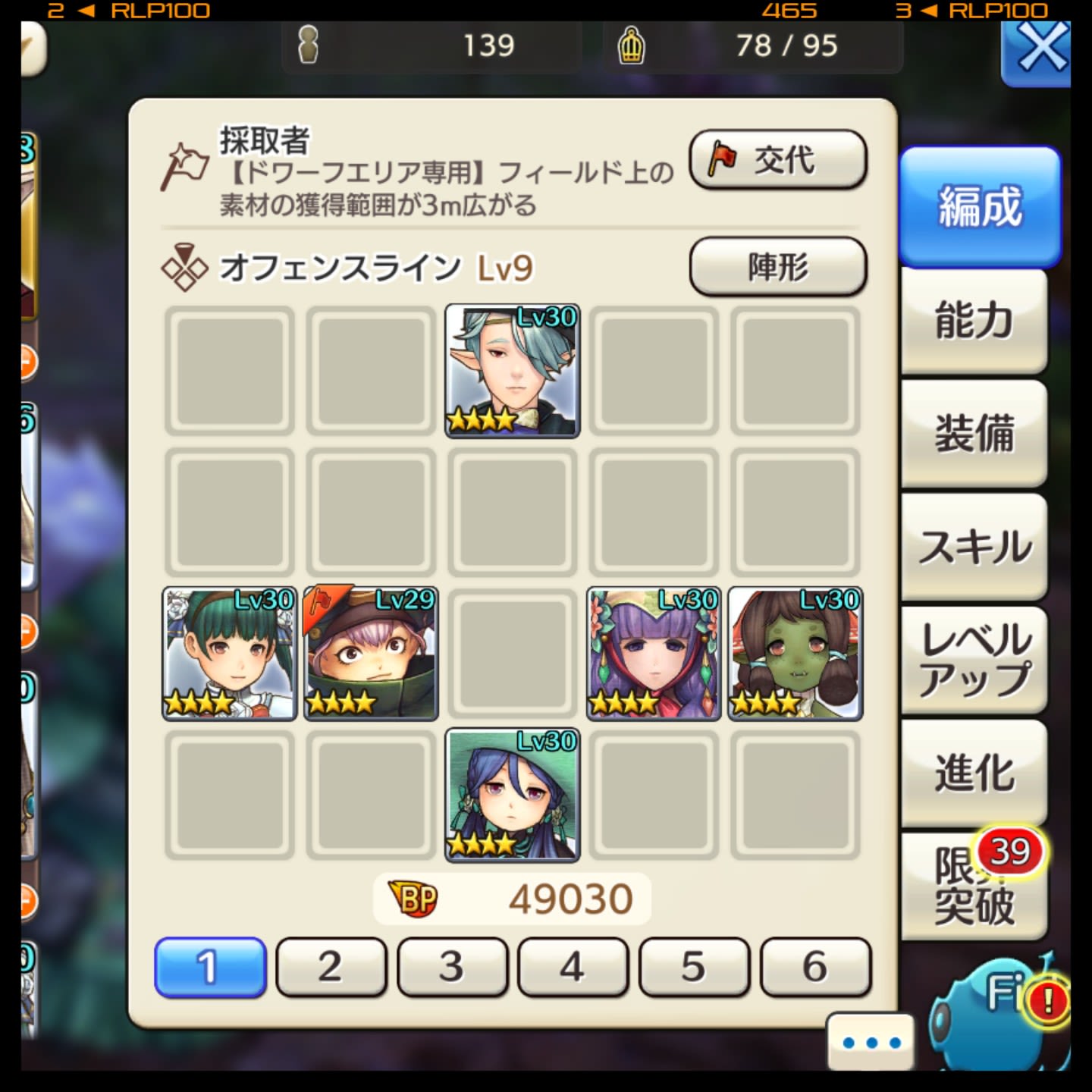The height and width of the screenshot is (1092, 1092).
Task: Open the three-dots chat bubble
Action: (871, 1043)
